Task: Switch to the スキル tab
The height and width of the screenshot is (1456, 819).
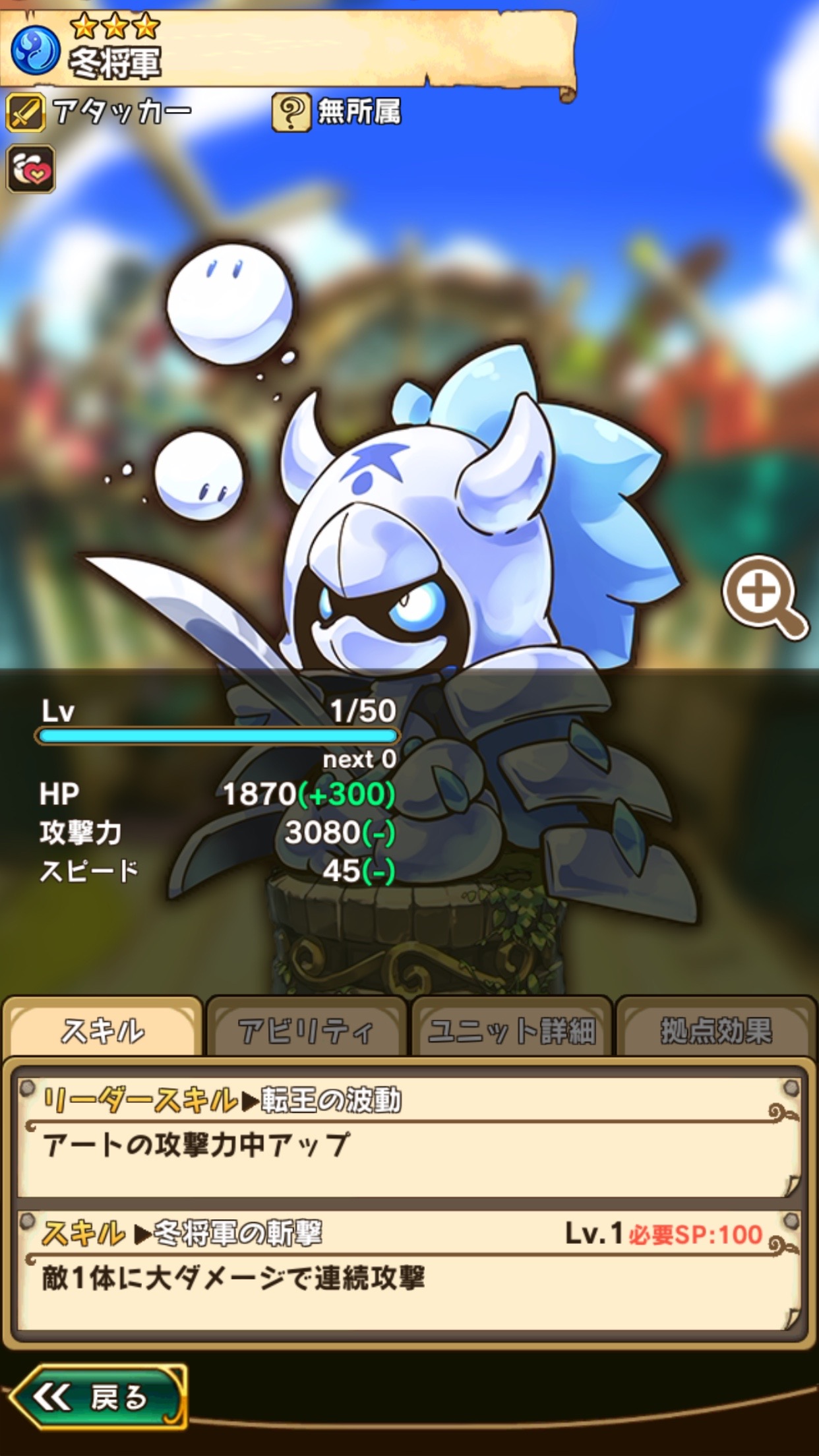Action: 102,1031
